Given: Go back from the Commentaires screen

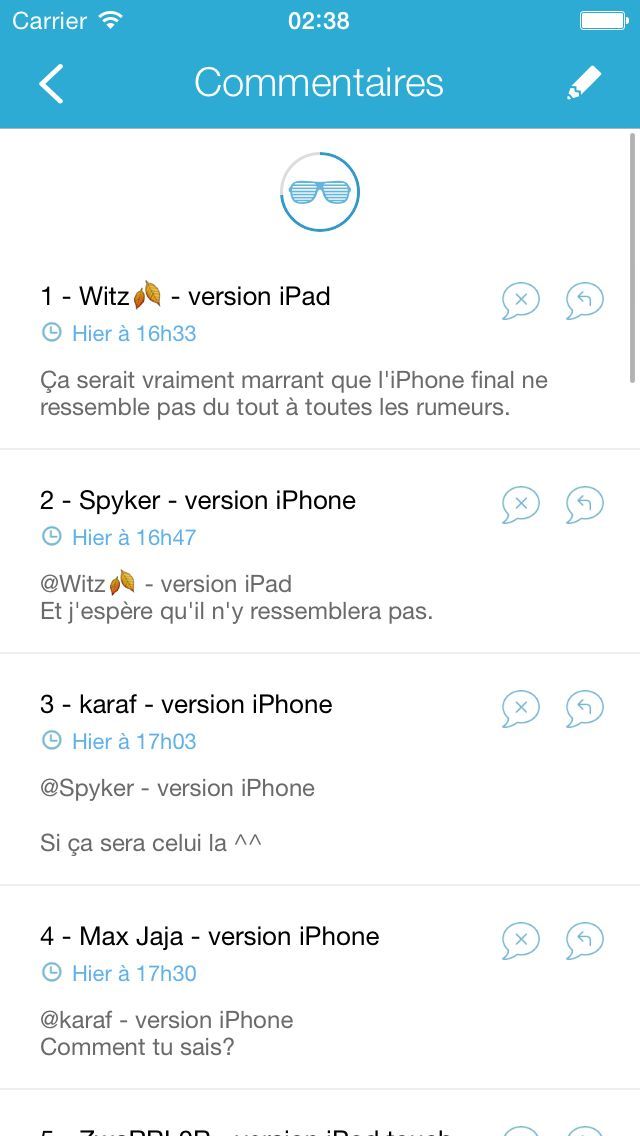Looking at the screenshot, I should click(x=52, y=83).
